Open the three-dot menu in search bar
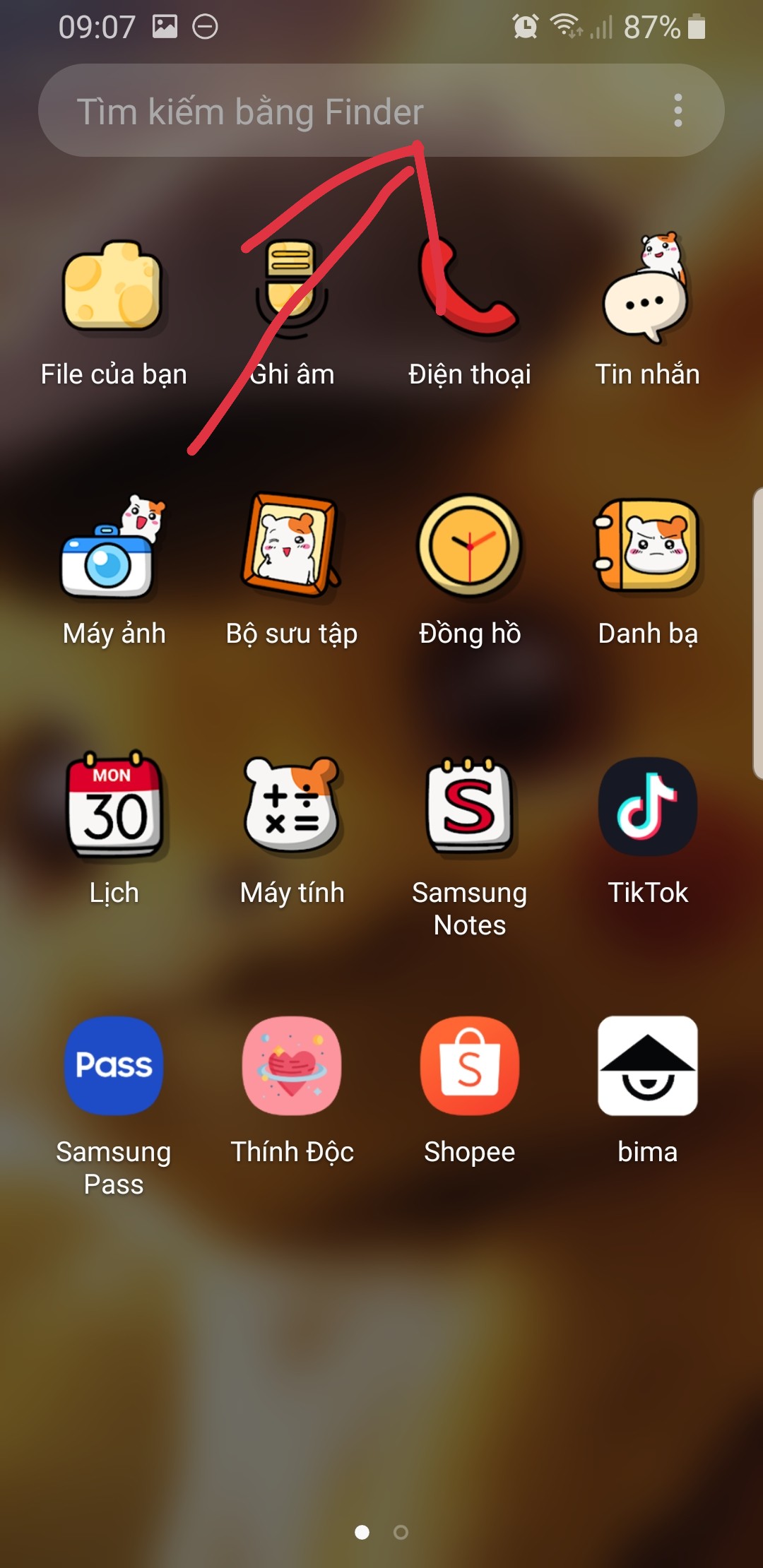The height and width of the screenshot is (1568, 763). [678, 111]
